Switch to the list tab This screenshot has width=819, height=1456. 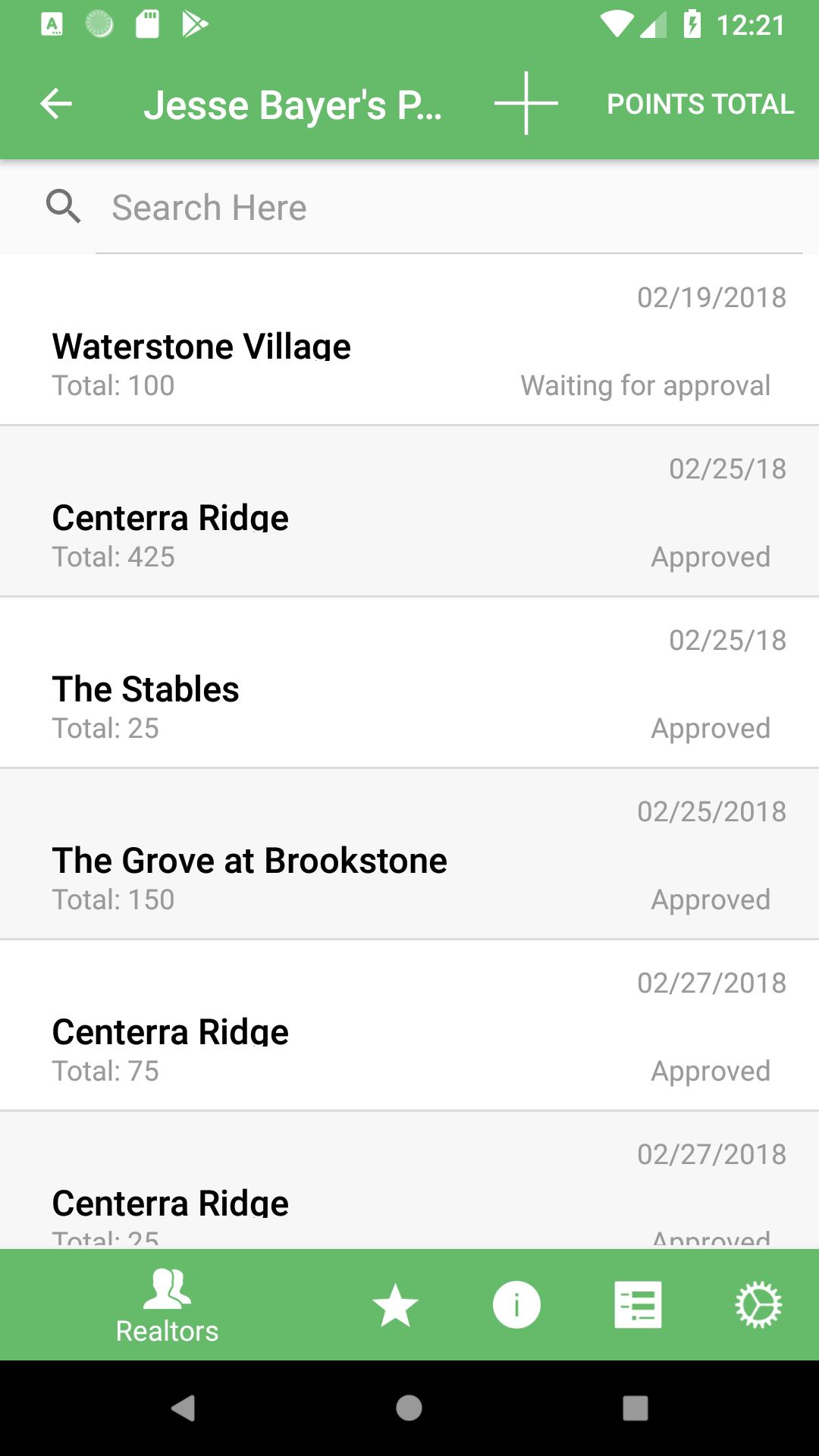638,1306
